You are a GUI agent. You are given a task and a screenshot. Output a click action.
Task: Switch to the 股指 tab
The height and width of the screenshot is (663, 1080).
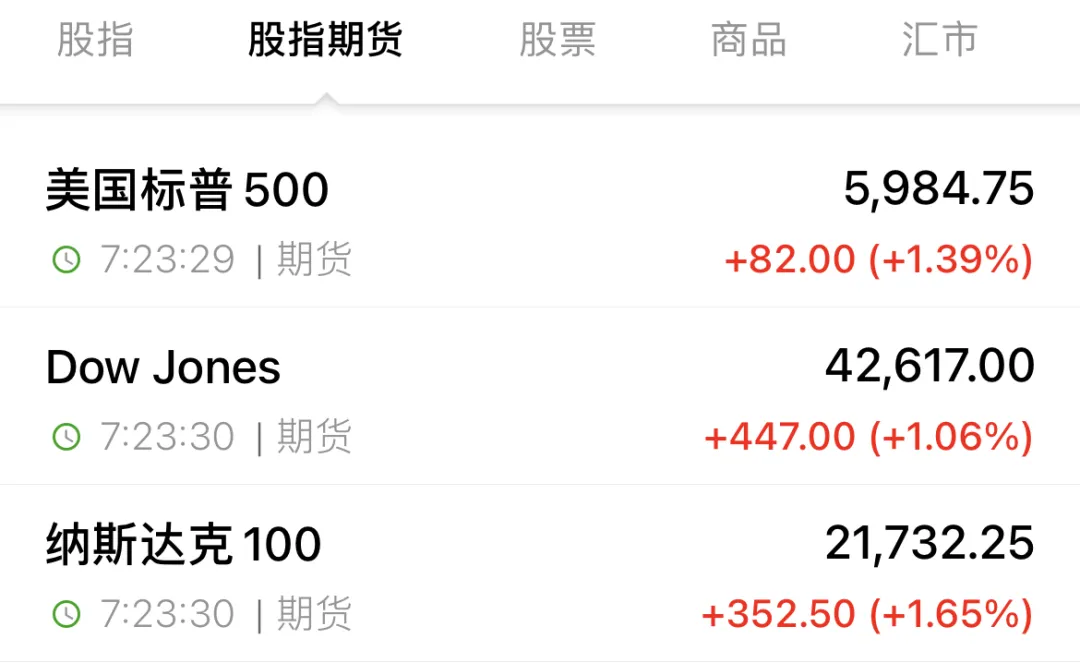coord(95,41)
